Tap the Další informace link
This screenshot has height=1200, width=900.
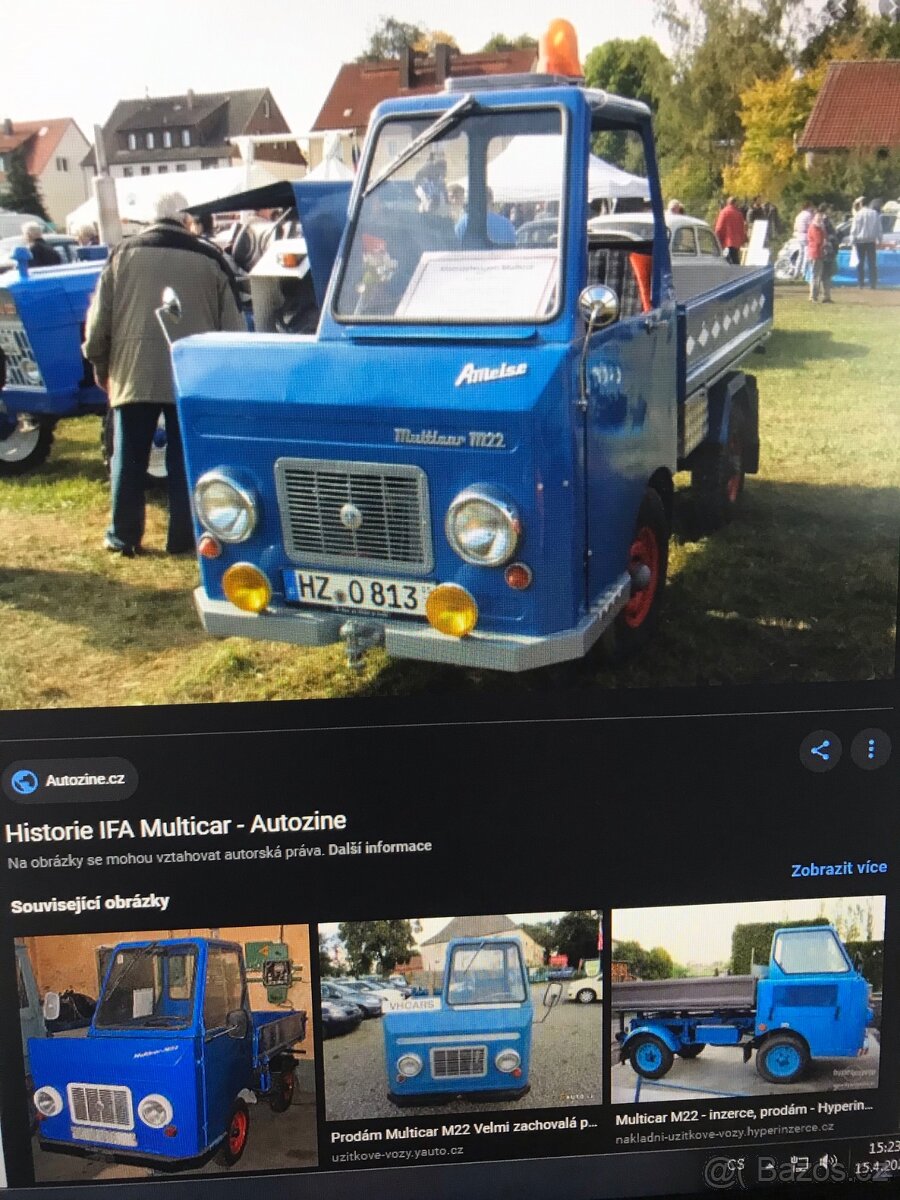click(380, 847)
